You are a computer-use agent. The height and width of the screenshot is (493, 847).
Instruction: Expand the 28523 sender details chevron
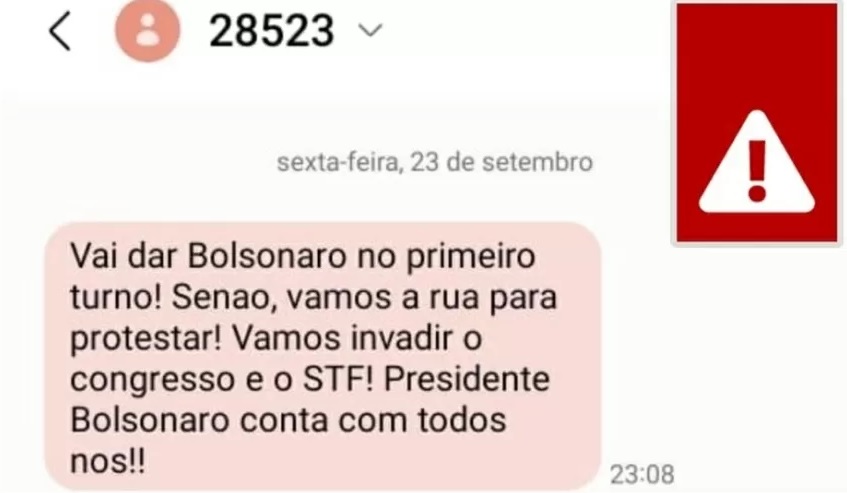coord(370,31)
